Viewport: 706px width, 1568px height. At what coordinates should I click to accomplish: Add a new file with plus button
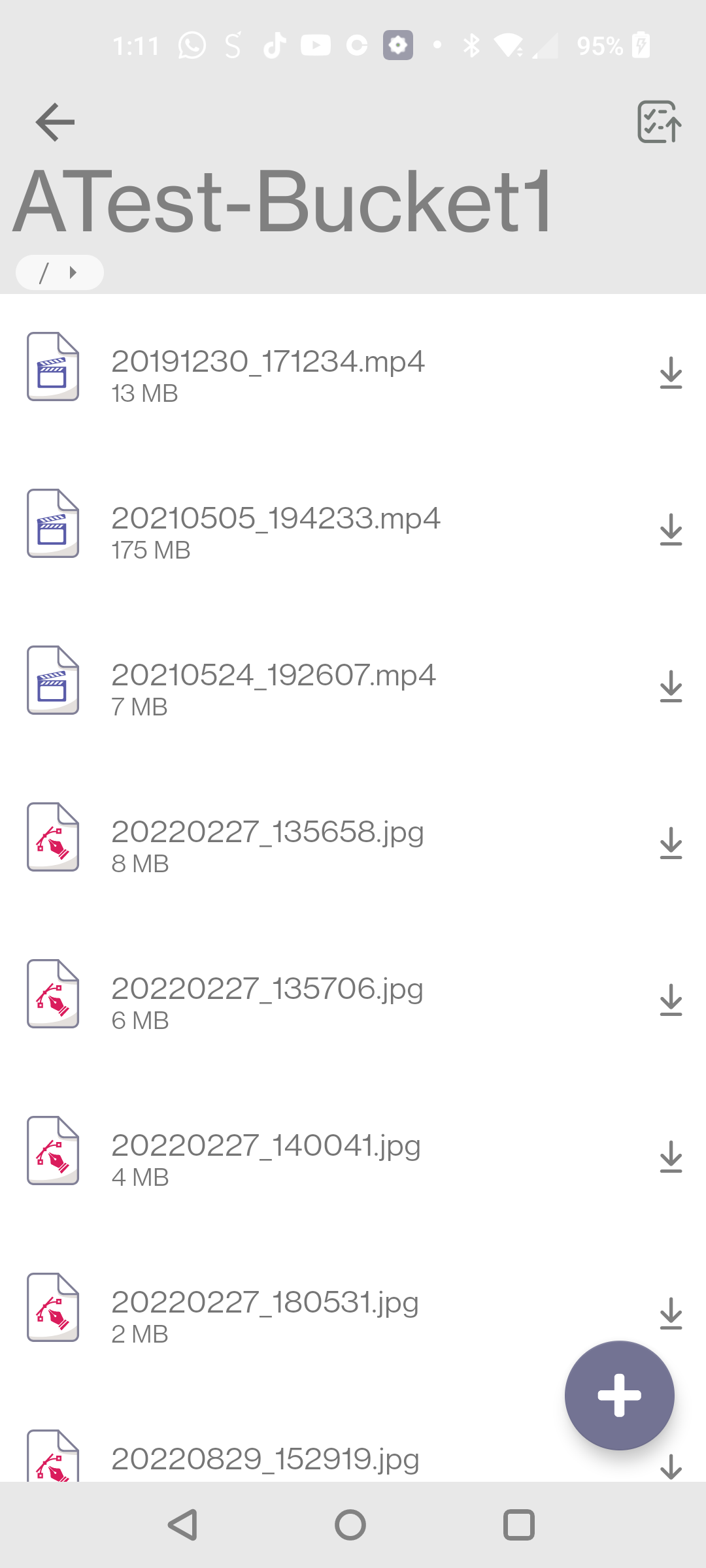(x=619, y=1395)
